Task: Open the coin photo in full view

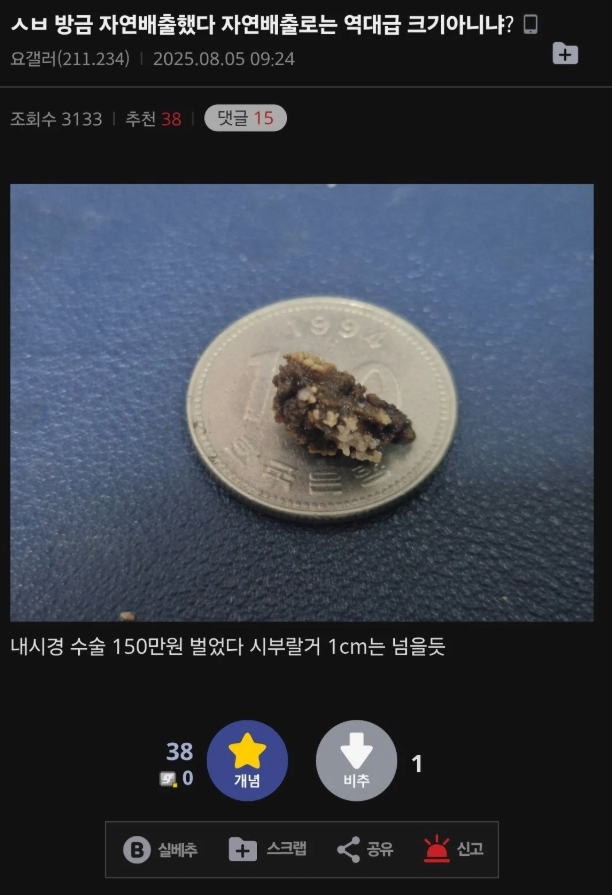Action: pos(302,402)
